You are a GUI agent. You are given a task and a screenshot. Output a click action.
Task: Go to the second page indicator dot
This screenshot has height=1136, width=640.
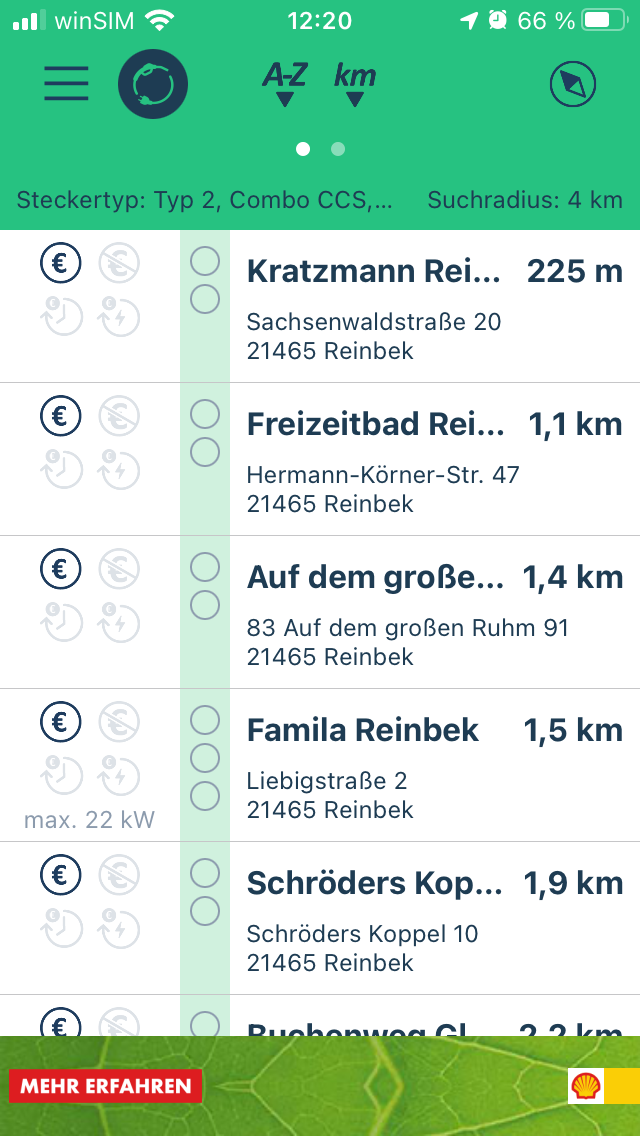[338, 149]
